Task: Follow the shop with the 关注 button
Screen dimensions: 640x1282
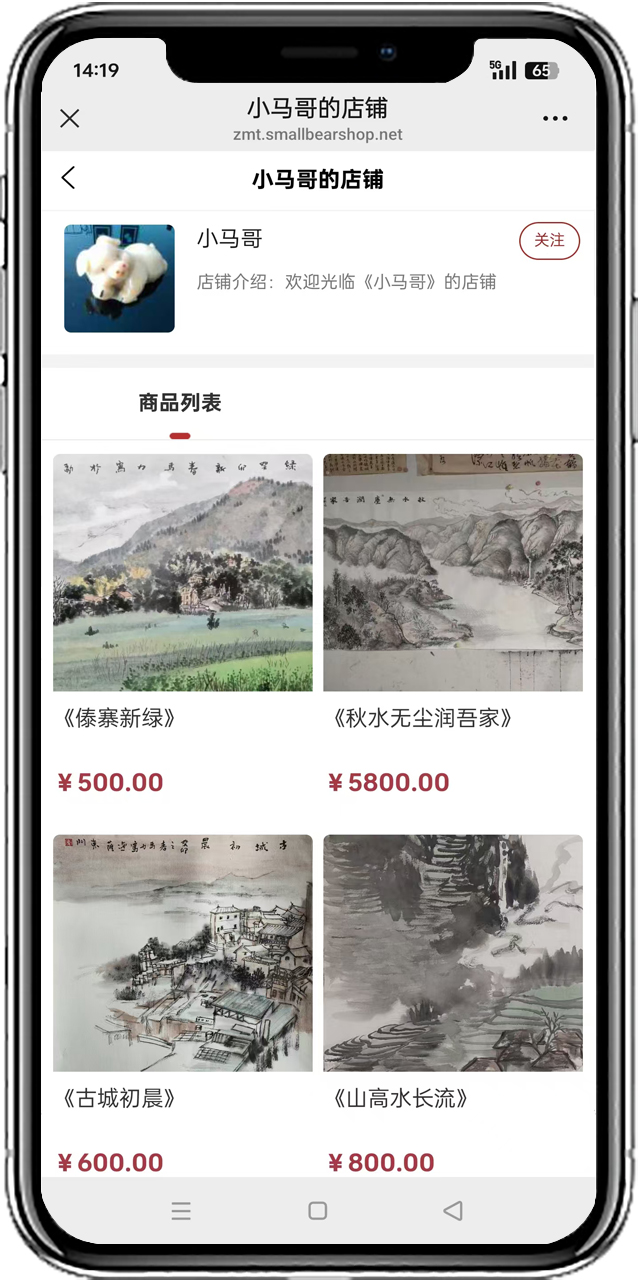Action: click(549, 241)
